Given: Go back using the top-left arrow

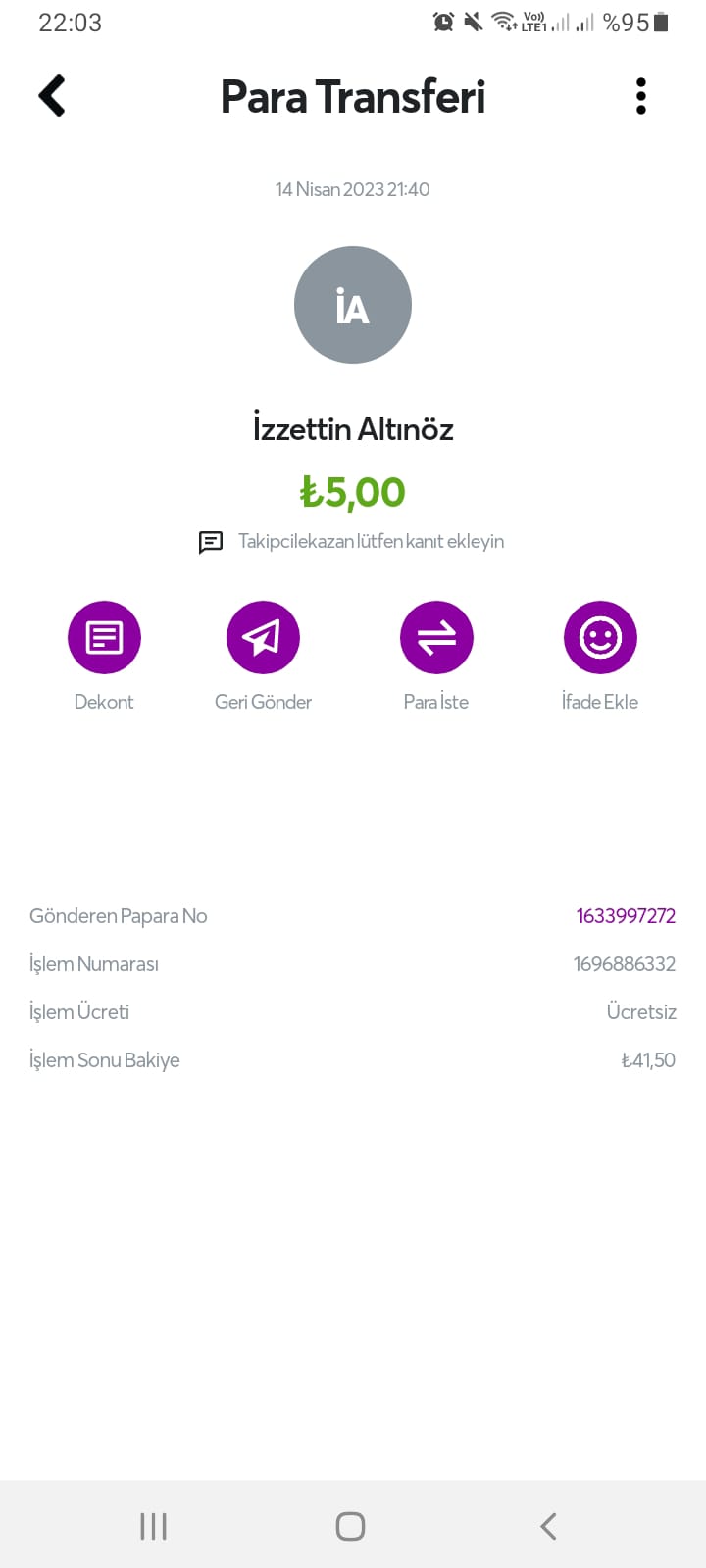Looking at the screenshot, I should pos(52,96).
